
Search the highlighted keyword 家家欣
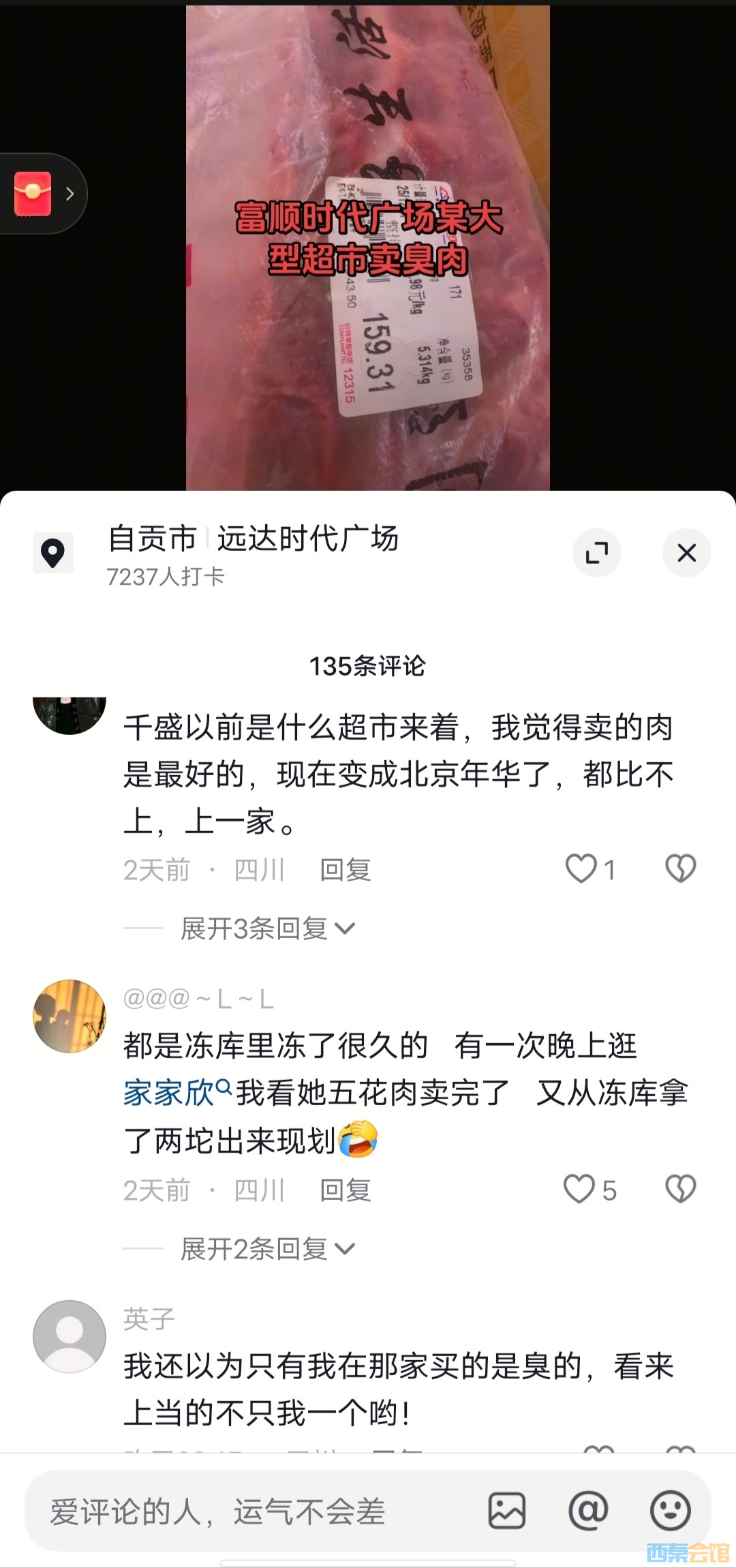coord(177,1093)
